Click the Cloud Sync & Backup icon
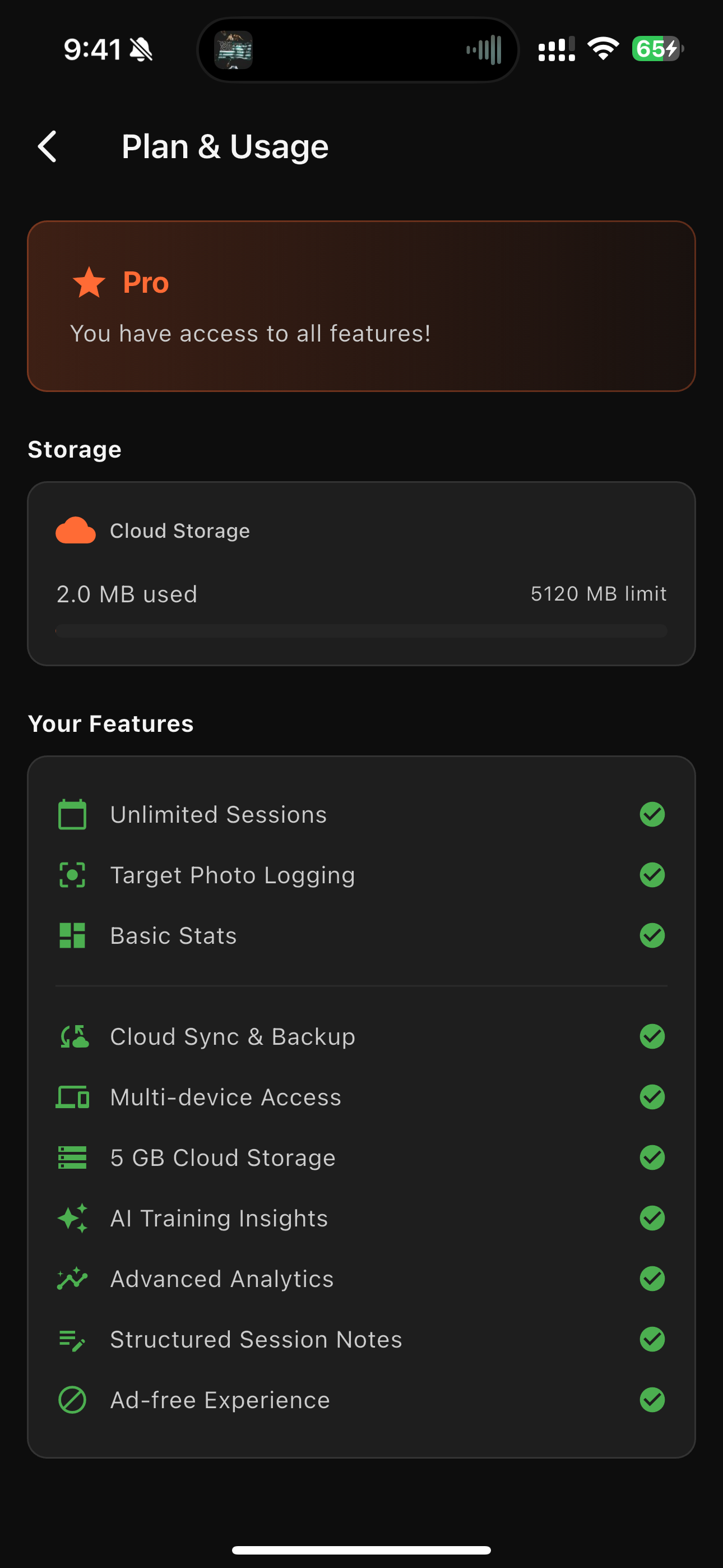The width and height of the screenshot is (723, 1568). tap(72, 1036)
